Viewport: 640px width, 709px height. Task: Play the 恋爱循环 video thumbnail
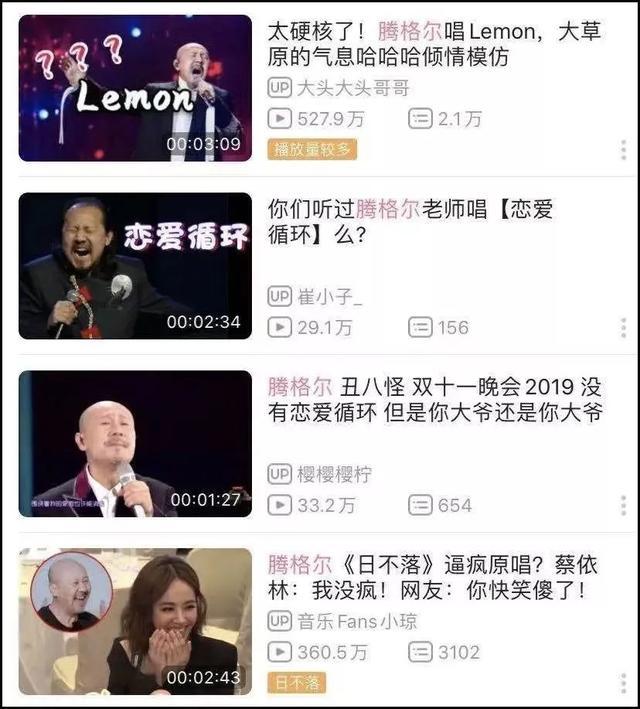pos(136,266)
